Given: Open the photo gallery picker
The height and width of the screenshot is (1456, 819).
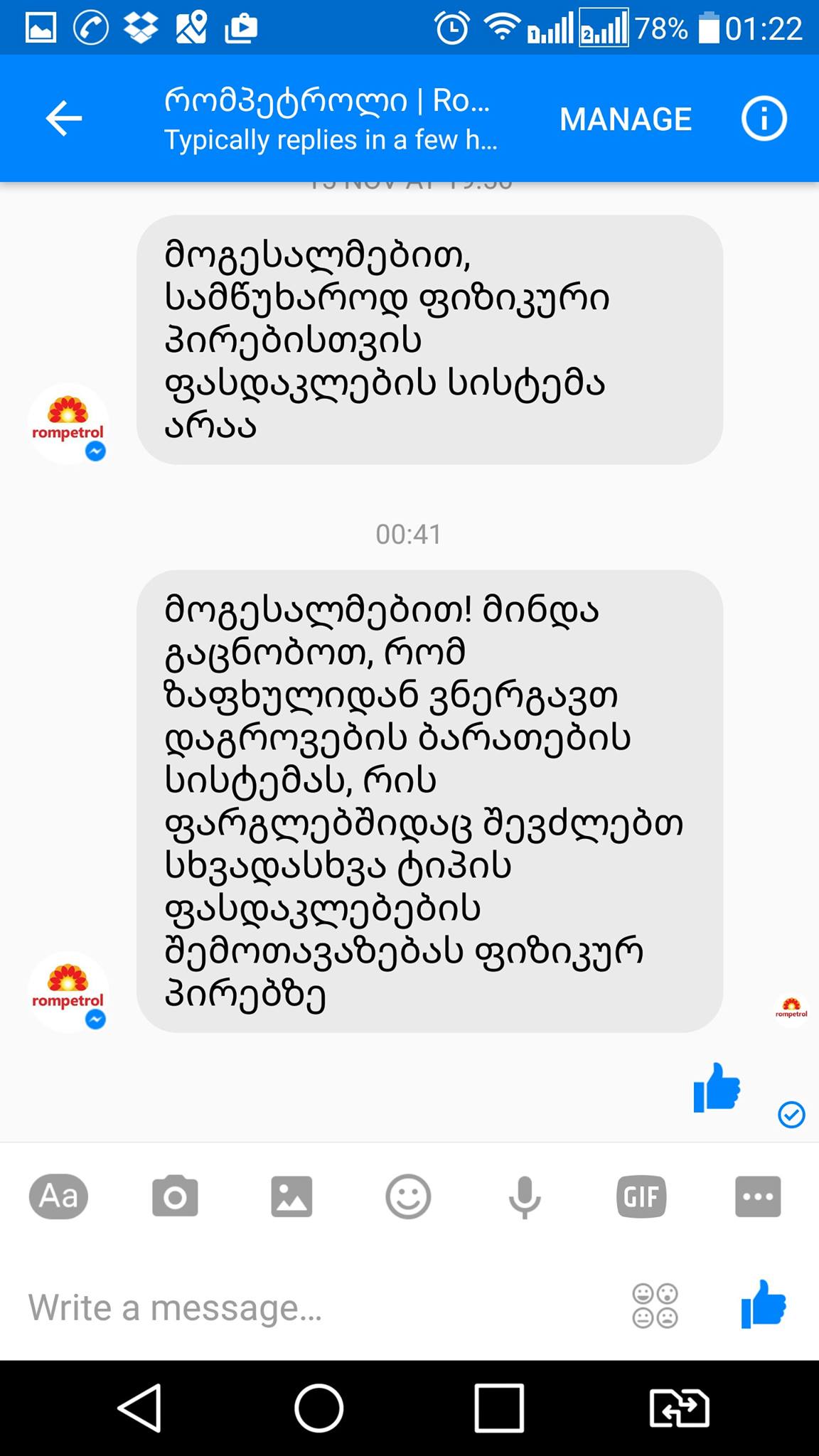Looking at the screenshot, I should click(291, 1197).
